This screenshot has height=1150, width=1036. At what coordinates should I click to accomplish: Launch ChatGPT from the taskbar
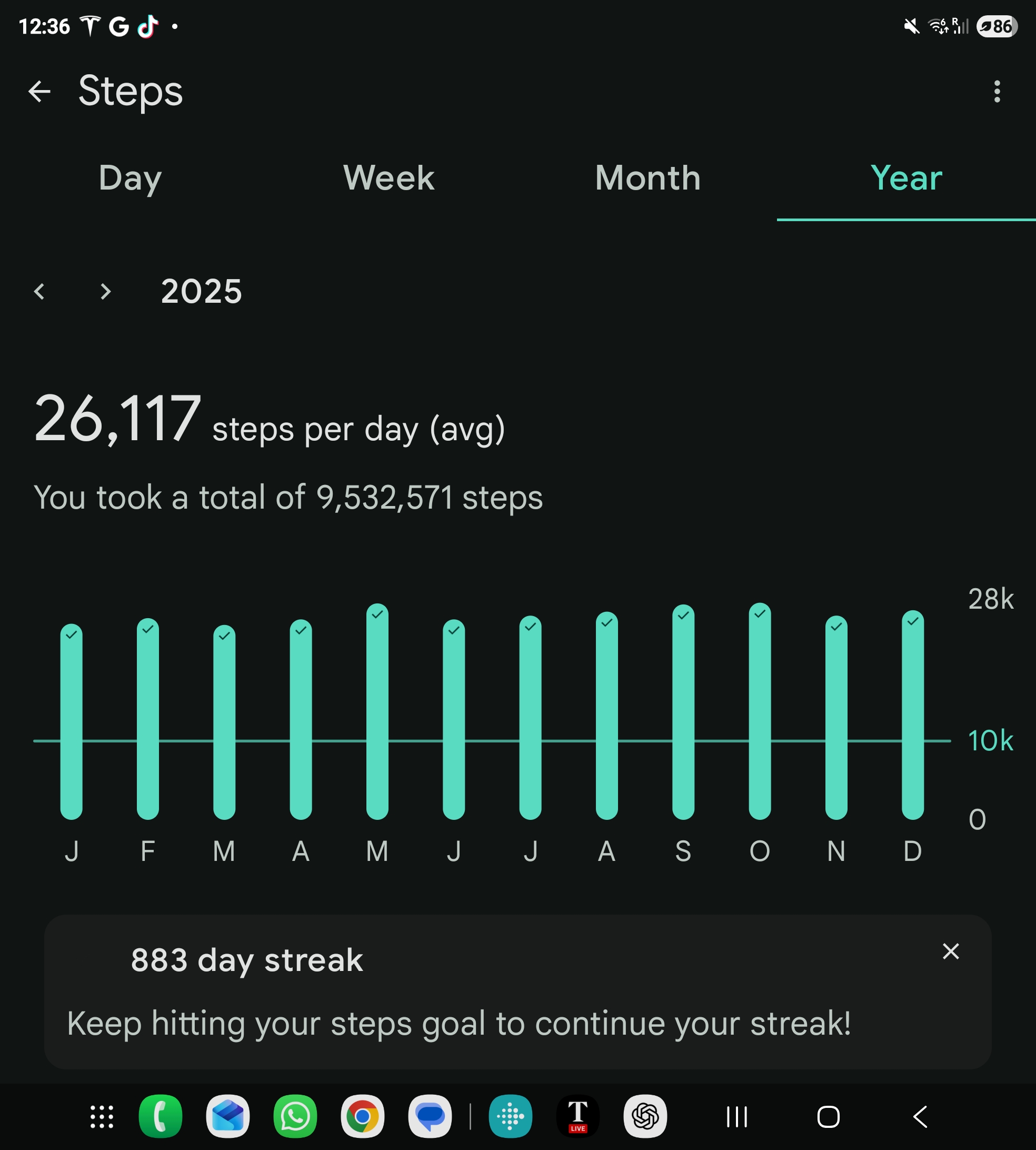[645, 1116]
